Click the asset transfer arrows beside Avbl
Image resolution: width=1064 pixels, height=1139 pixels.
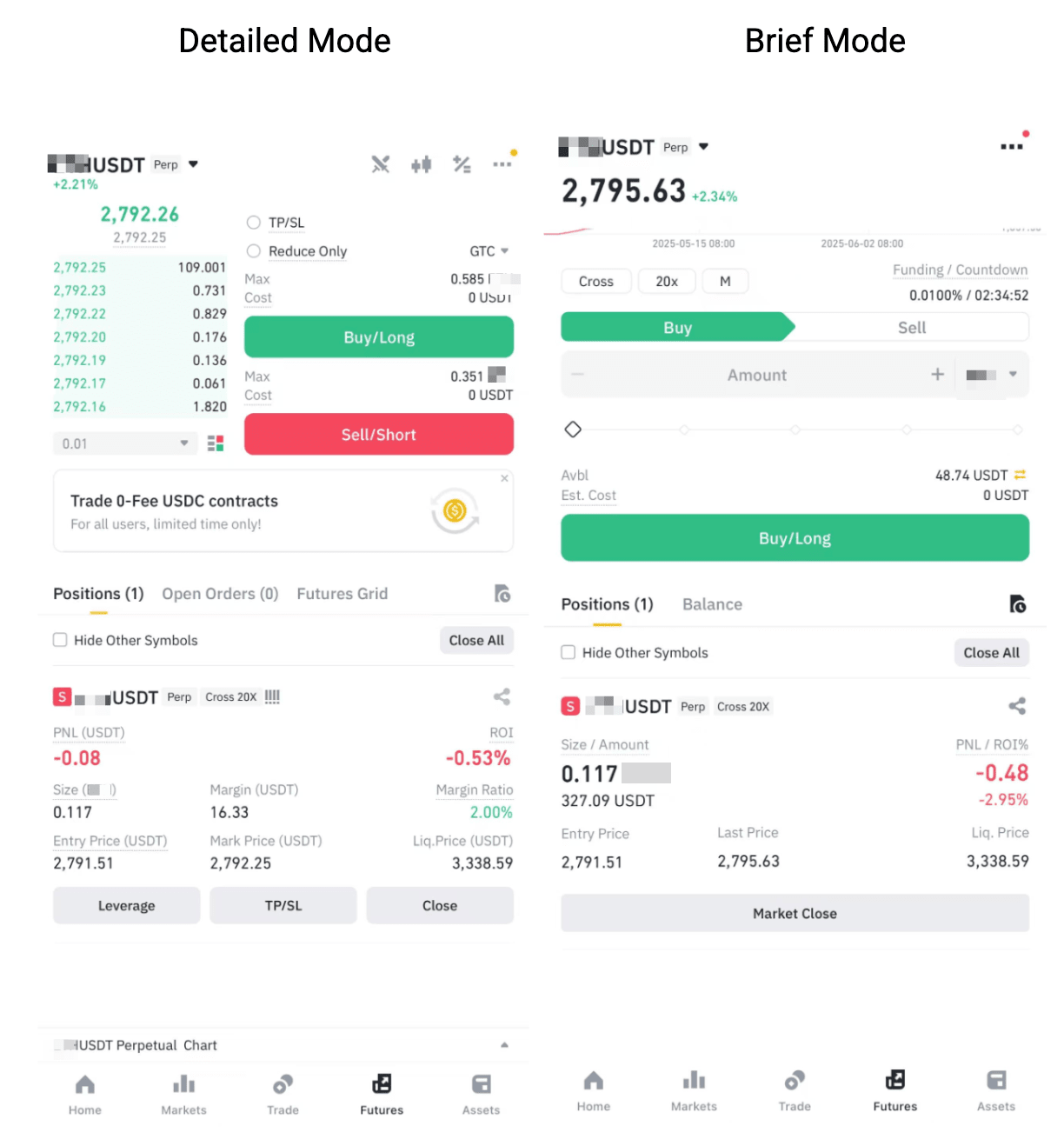1019,475
